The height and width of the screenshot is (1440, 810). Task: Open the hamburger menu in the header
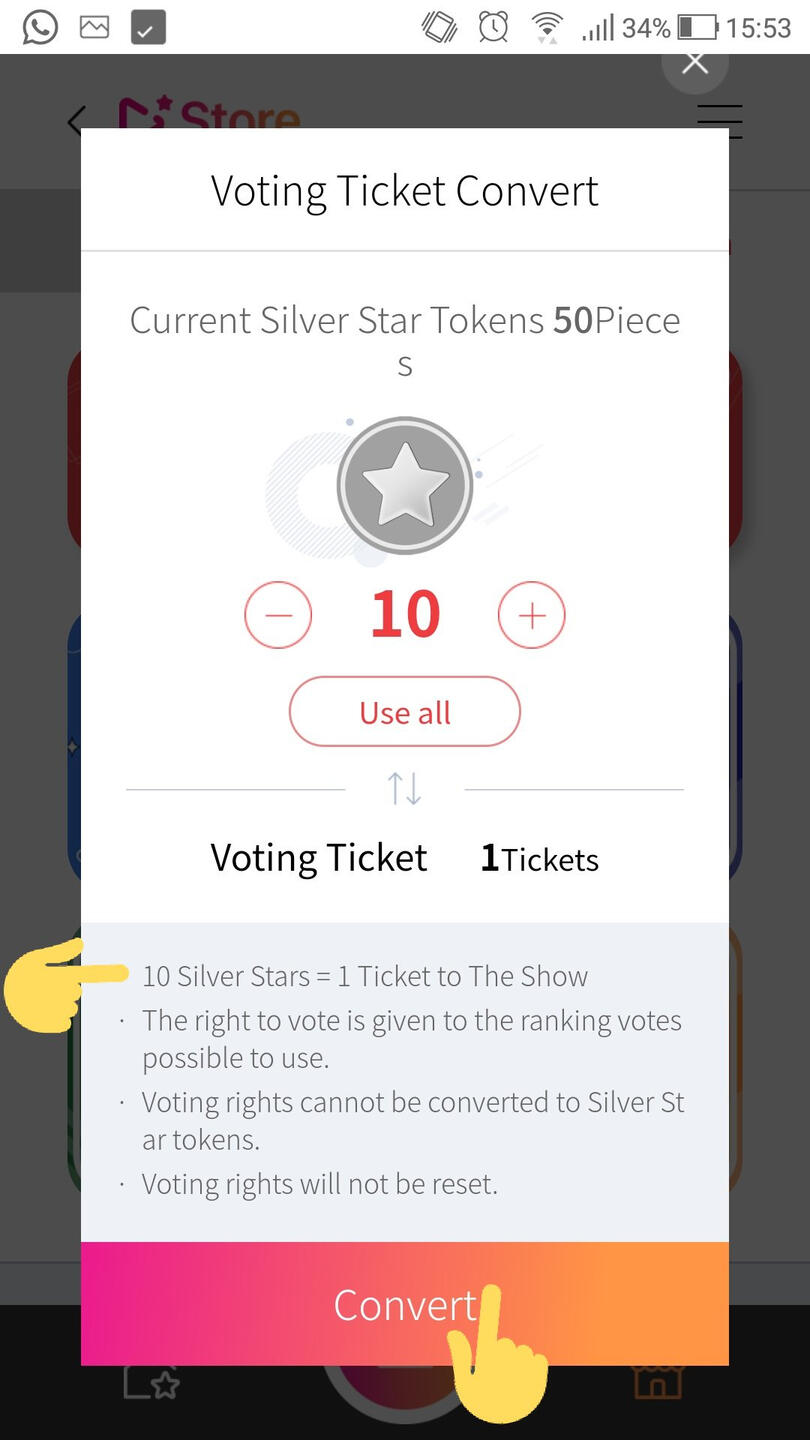pos(719,121)
